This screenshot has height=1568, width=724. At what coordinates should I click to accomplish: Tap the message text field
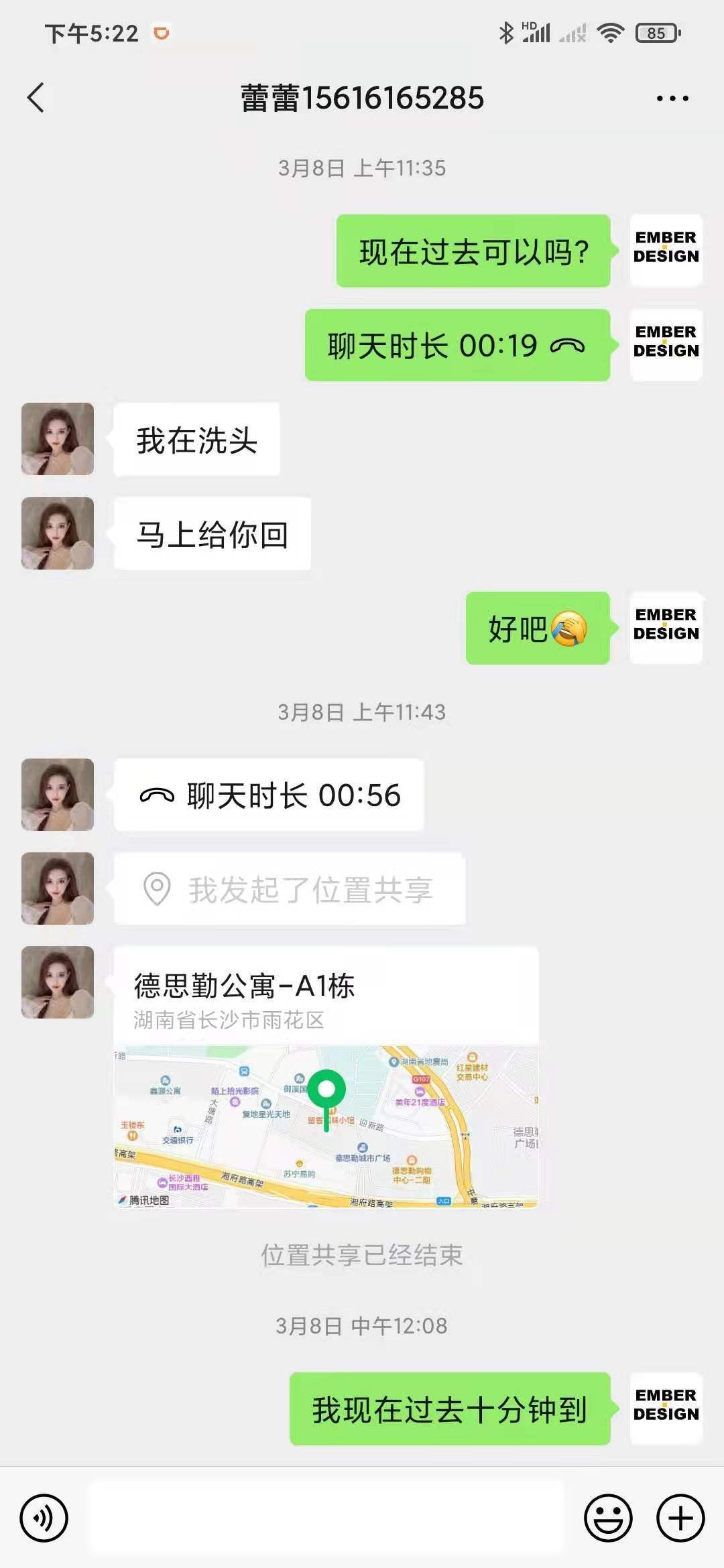[x=327, y=1518]
